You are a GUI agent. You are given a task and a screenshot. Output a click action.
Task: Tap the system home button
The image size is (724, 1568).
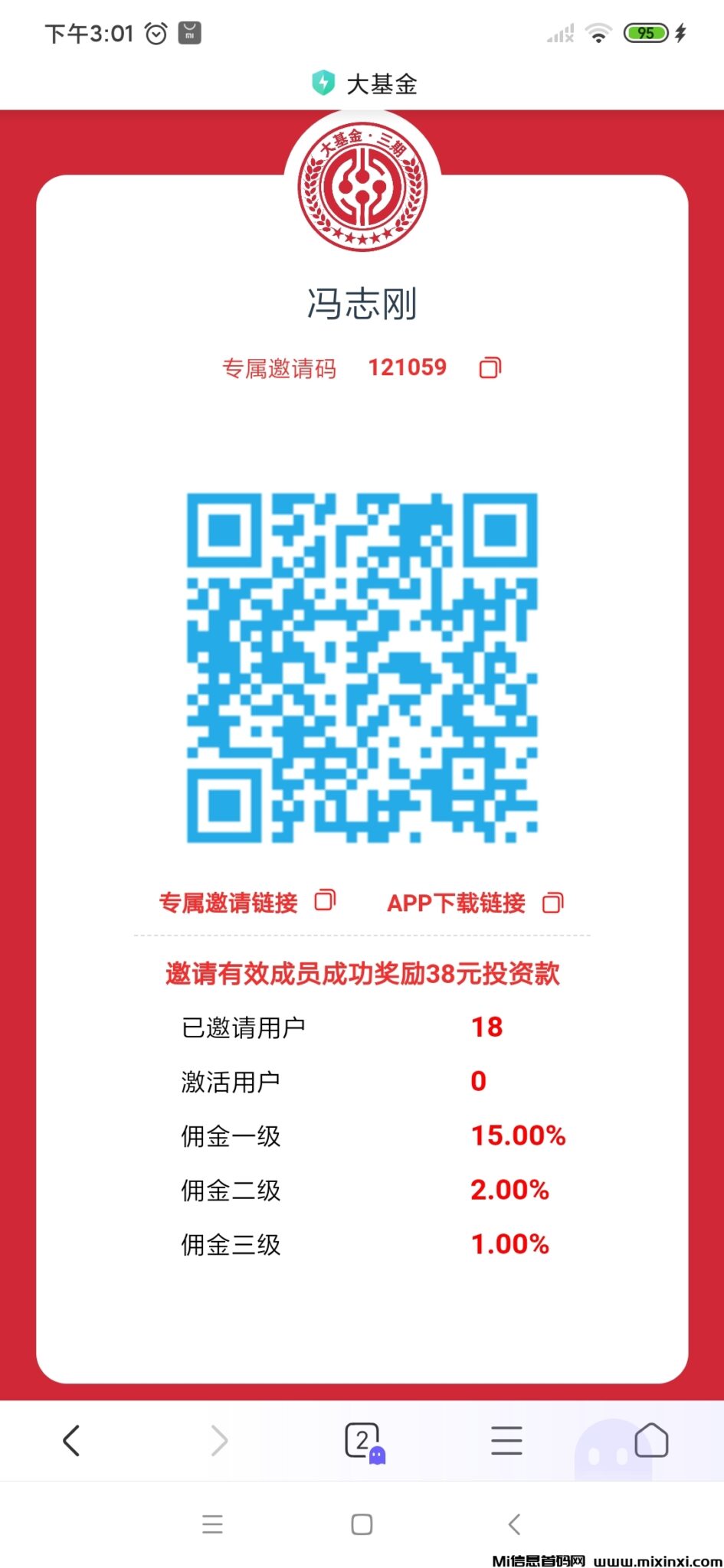click(362, 1524)
